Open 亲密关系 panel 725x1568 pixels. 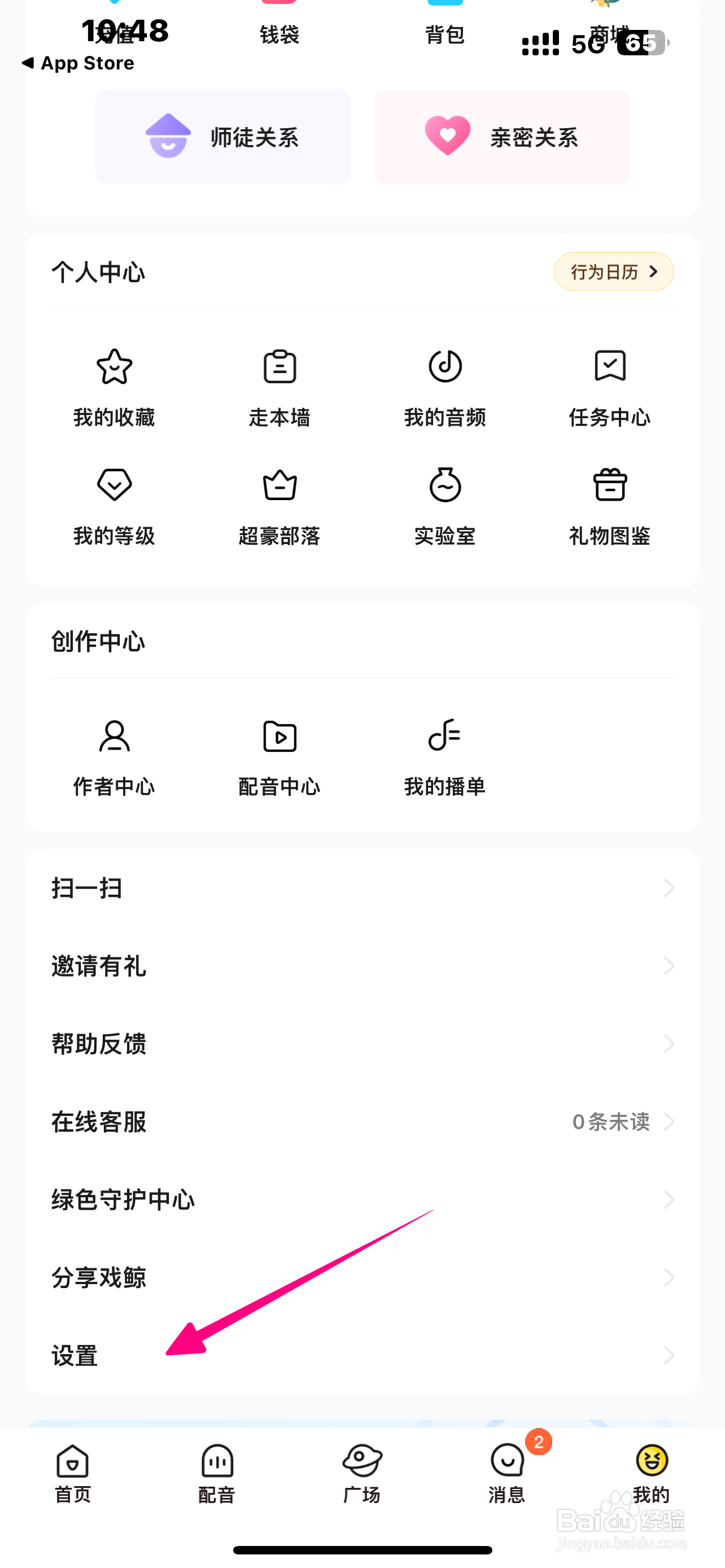501,137
